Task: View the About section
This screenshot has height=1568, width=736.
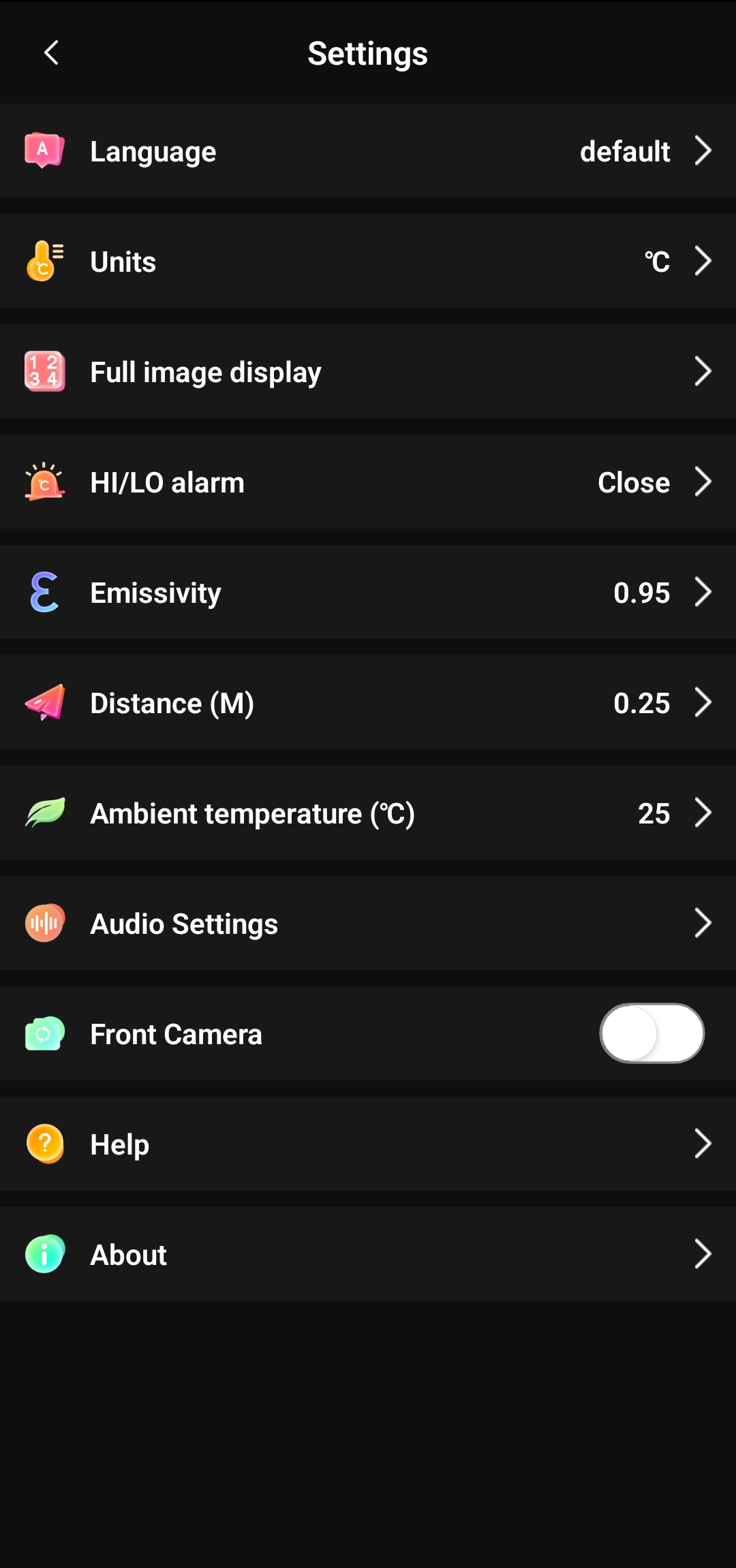Action: point(368,1255)
